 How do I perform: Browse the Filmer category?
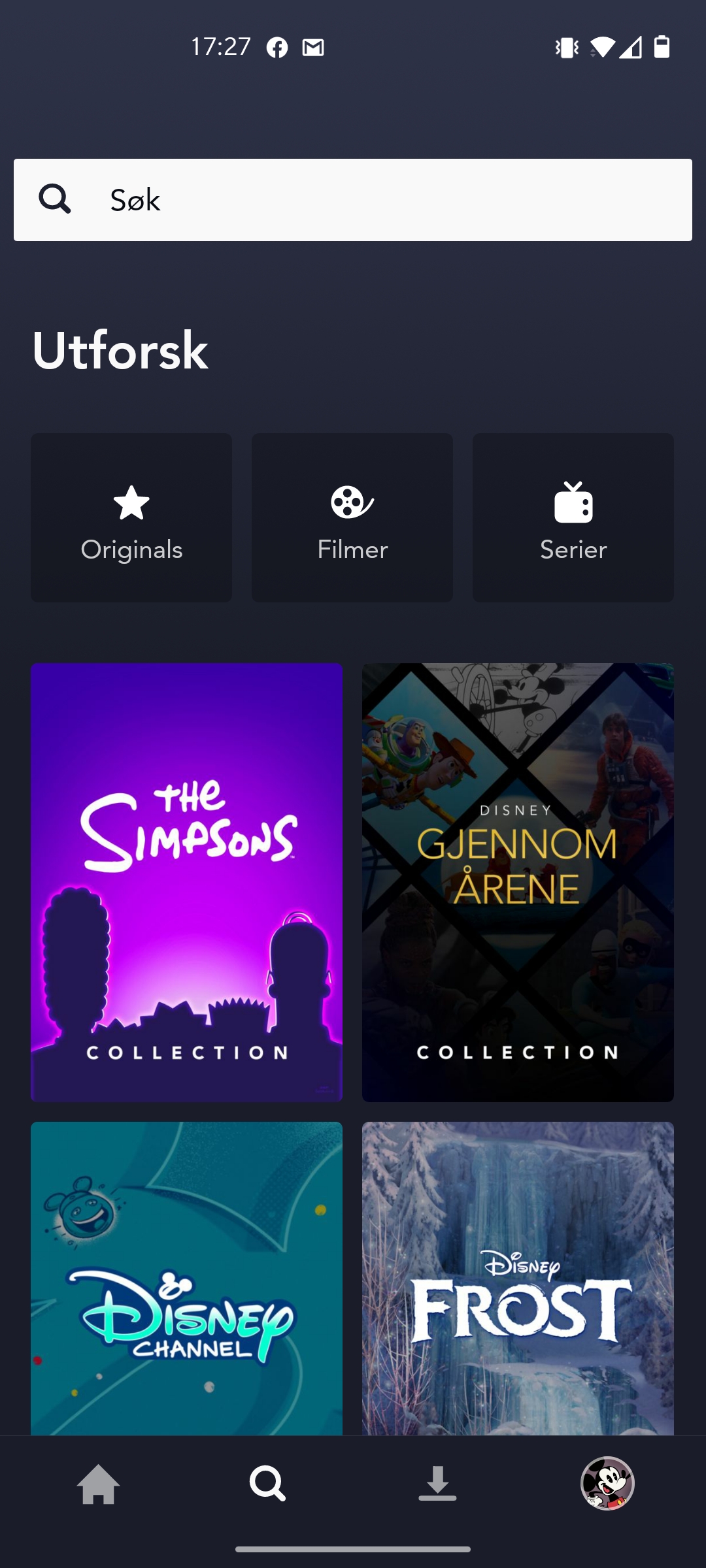[352, 517]
